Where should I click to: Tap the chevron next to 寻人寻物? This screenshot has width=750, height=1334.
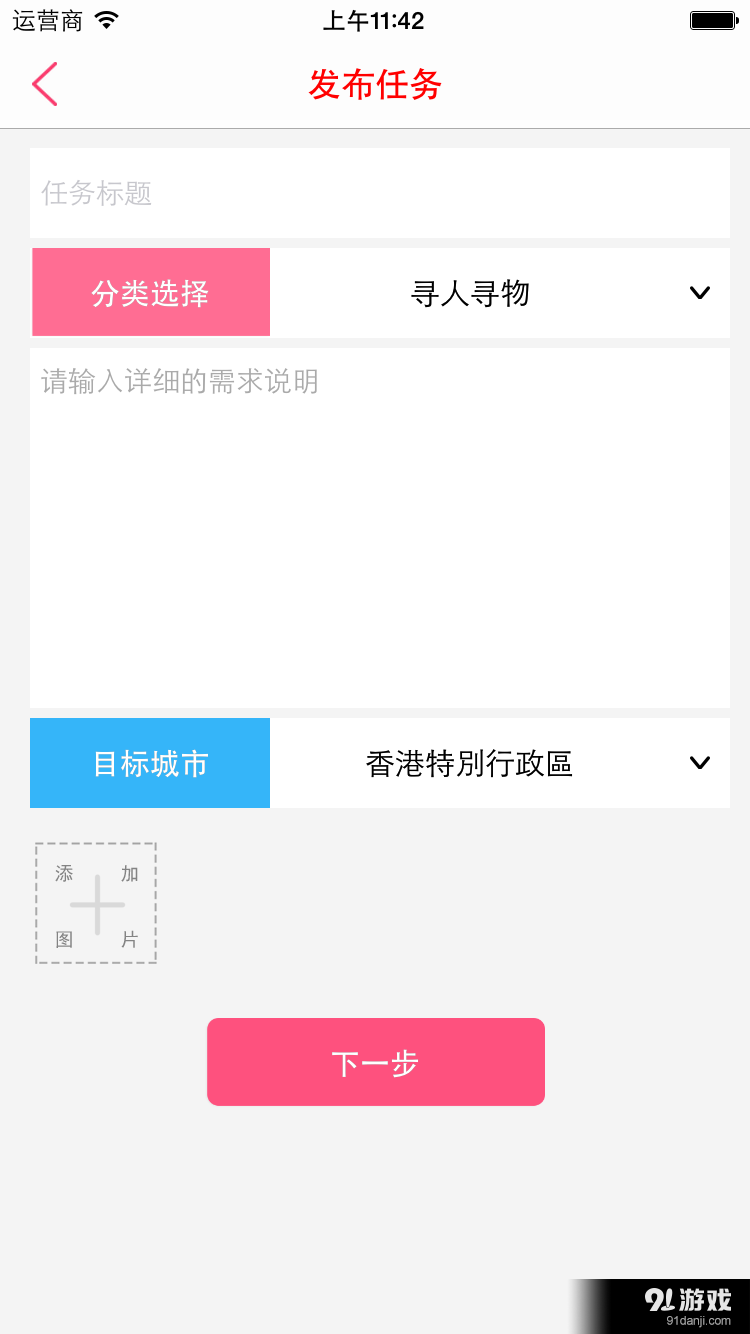(x=699, y=292)
